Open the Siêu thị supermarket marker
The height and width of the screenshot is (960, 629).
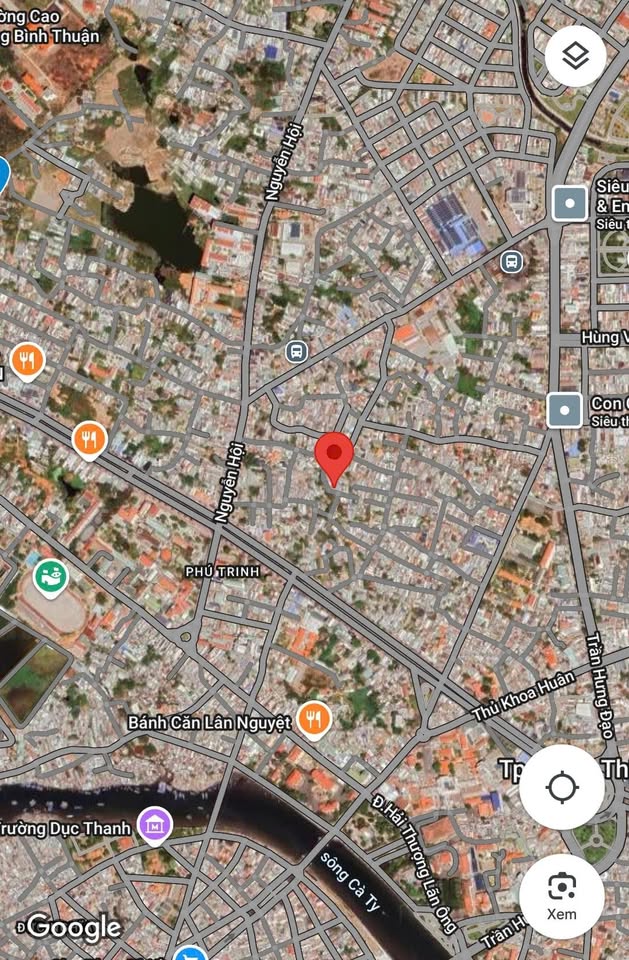(570, 203)
